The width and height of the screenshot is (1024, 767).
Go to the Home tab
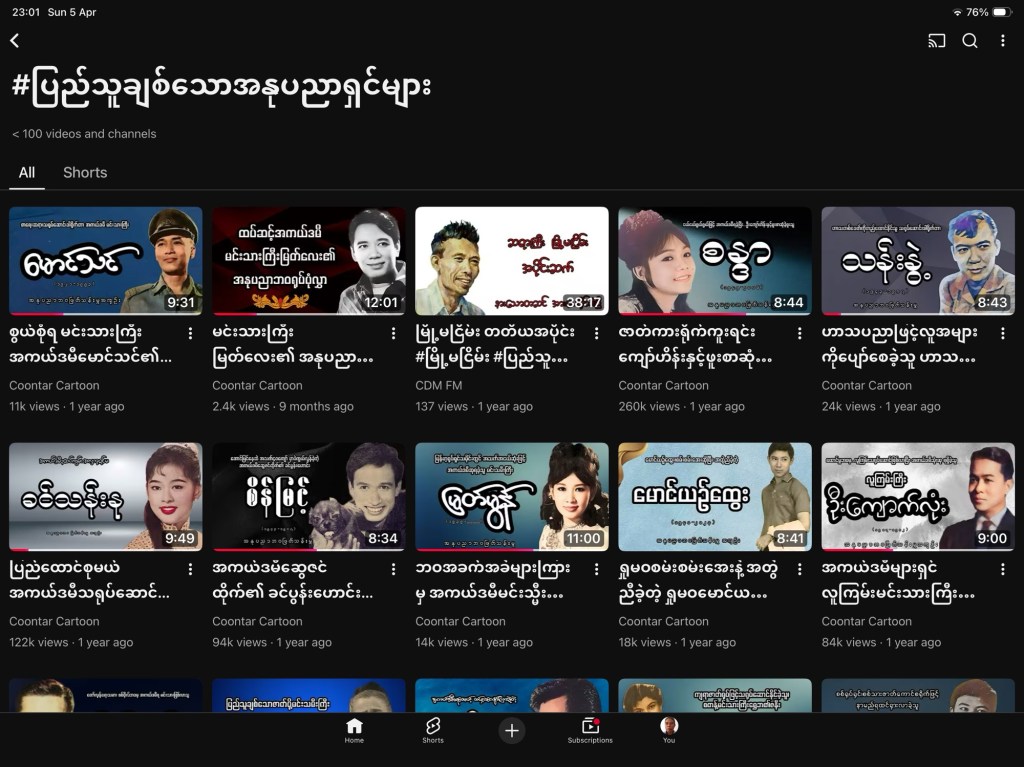354,731
